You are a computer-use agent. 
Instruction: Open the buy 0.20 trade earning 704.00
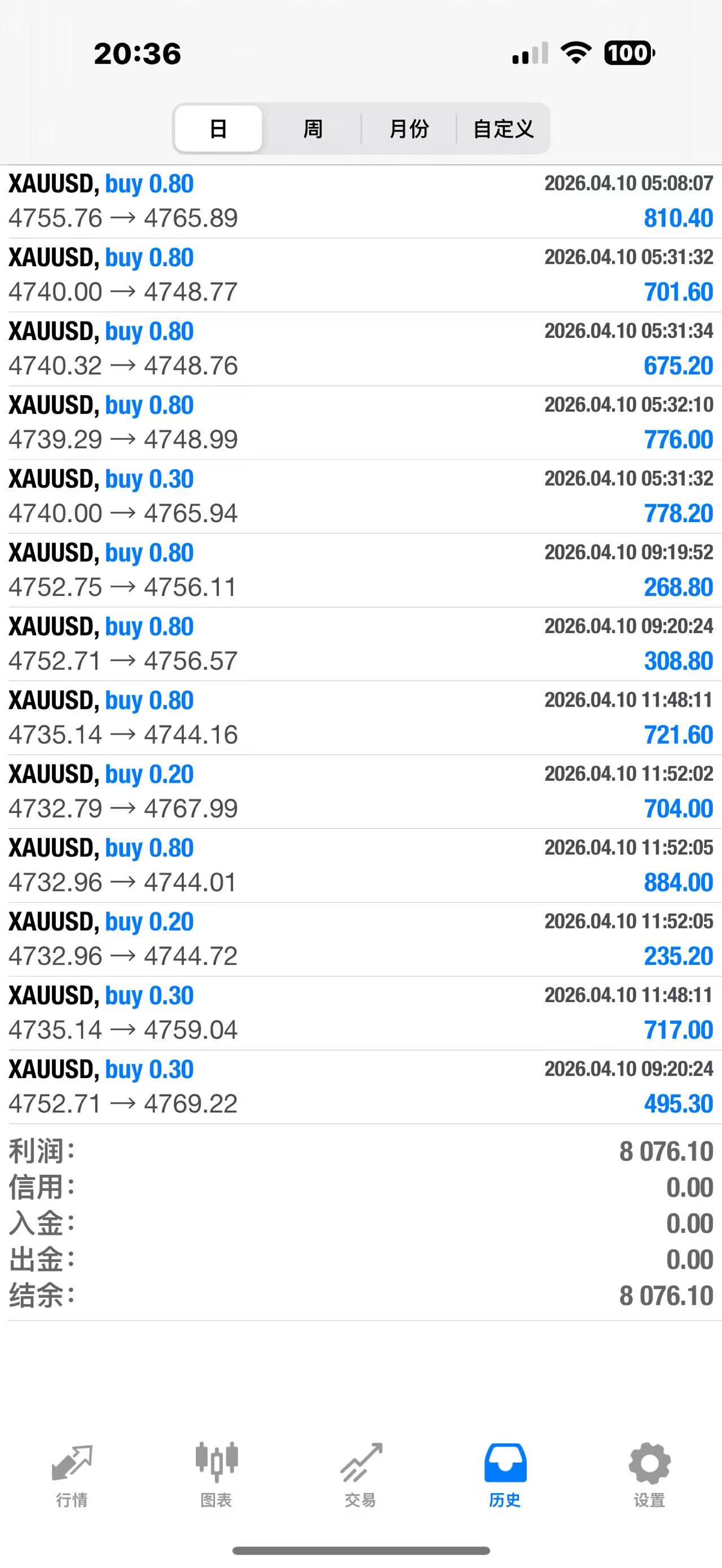tap(360, 791)
